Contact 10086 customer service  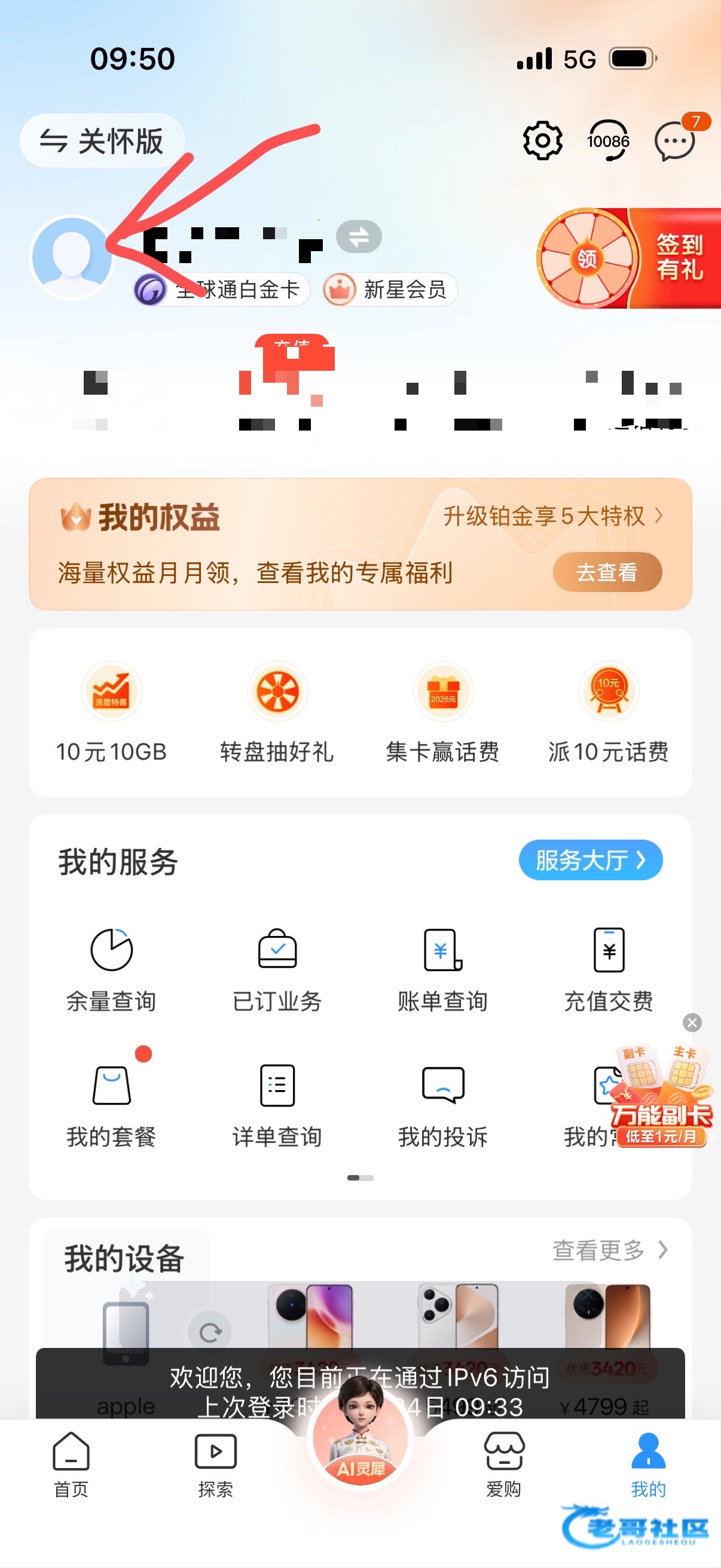click(608, 141)
